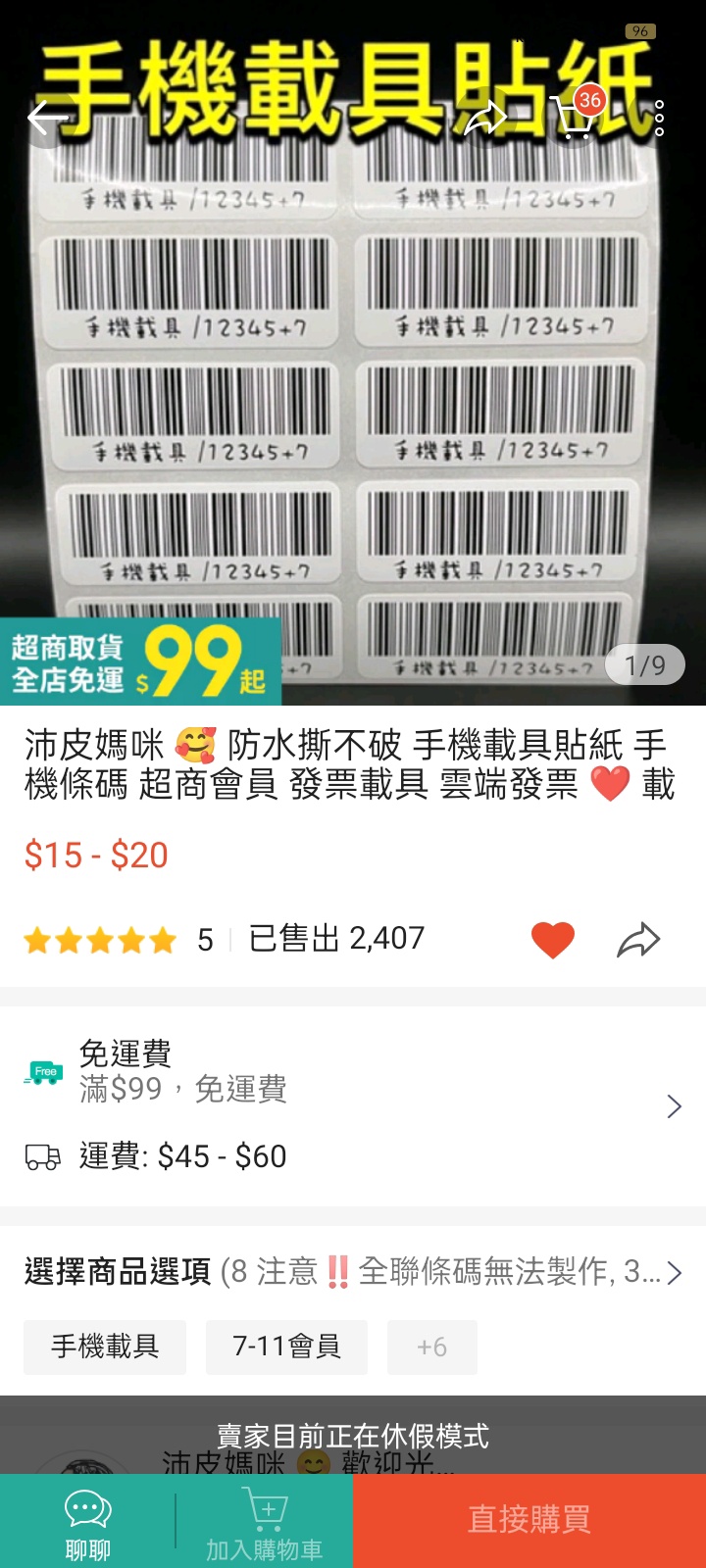
Task: Expand the 選擇商品選項 options row
Action: [353, 1272]
